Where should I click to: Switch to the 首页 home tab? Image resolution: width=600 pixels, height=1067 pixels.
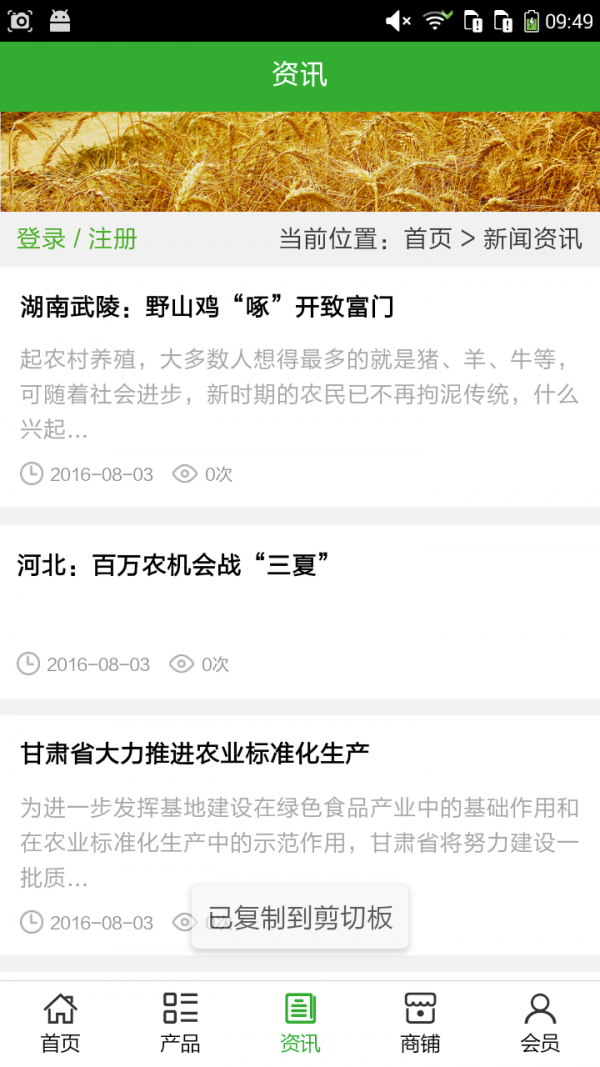[60, 1023]
